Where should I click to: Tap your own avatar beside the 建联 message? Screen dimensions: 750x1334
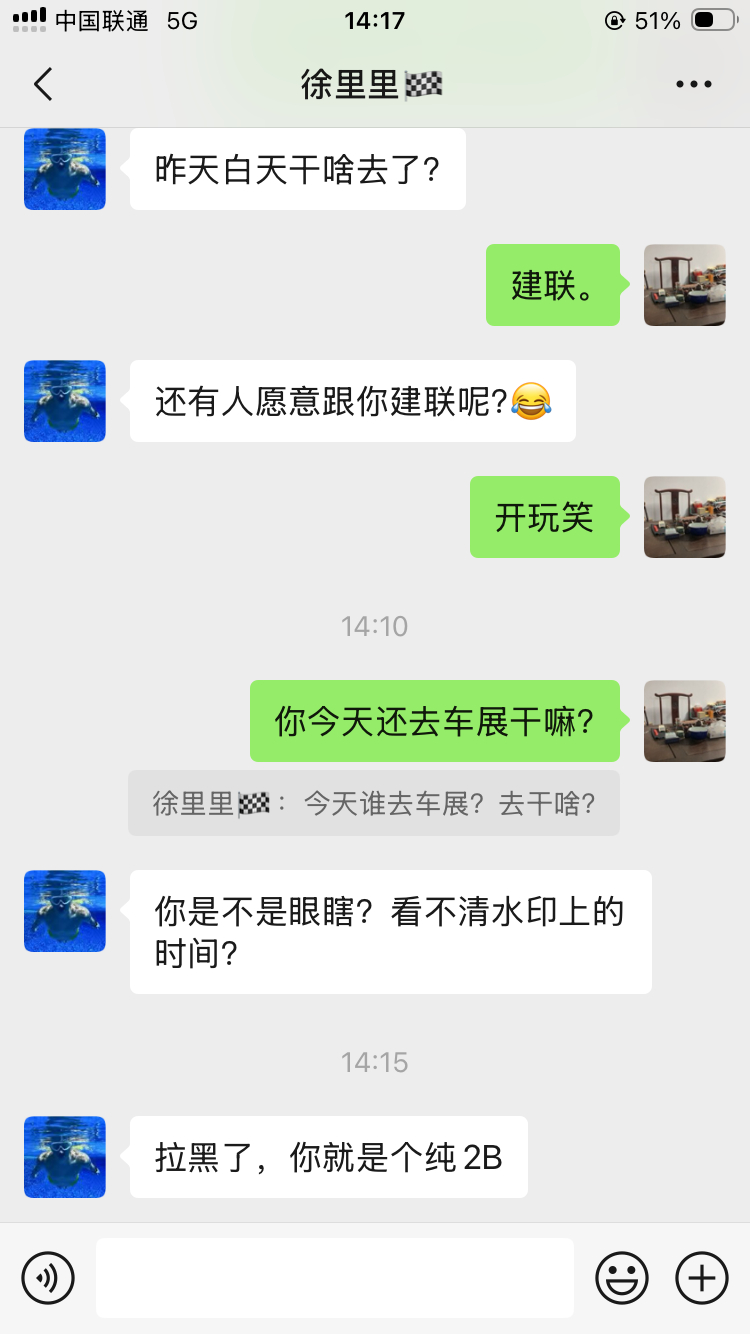click(685, 285)
